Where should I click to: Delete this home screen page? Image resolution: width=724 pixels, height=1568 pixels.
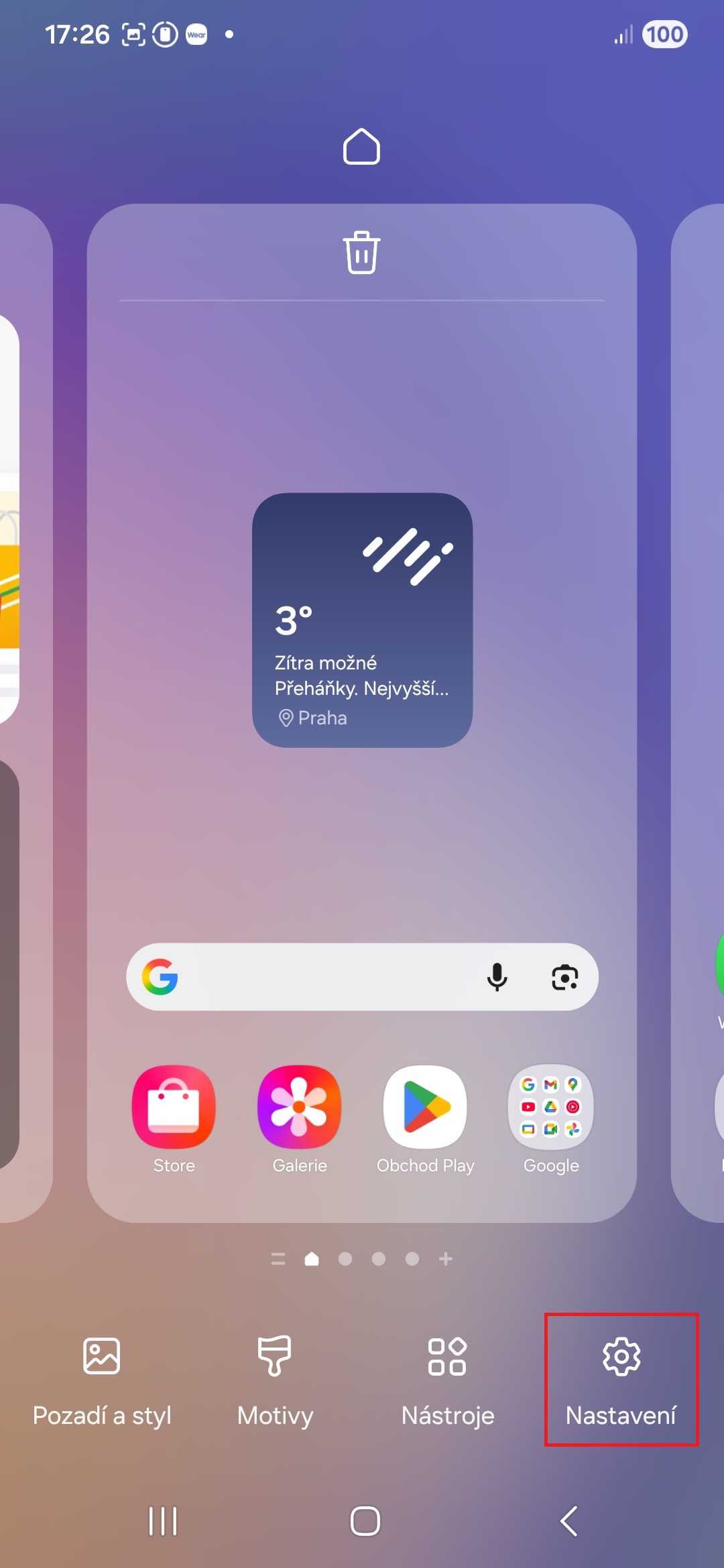pos(361,253)
